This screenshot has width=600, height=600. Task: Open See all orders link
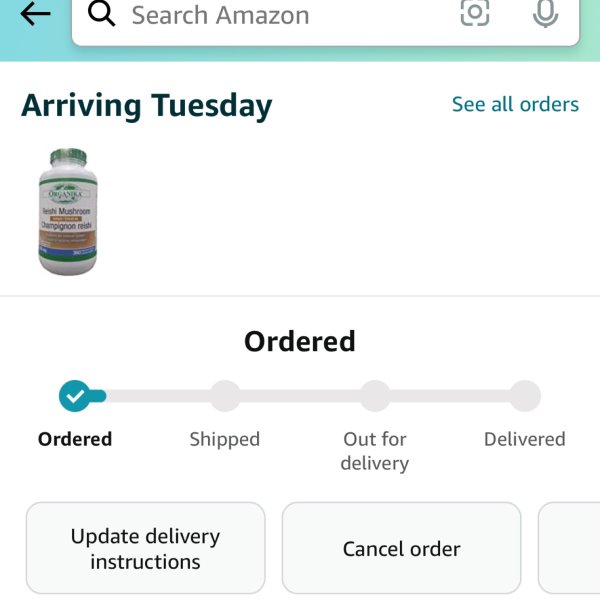click(515, 104)
